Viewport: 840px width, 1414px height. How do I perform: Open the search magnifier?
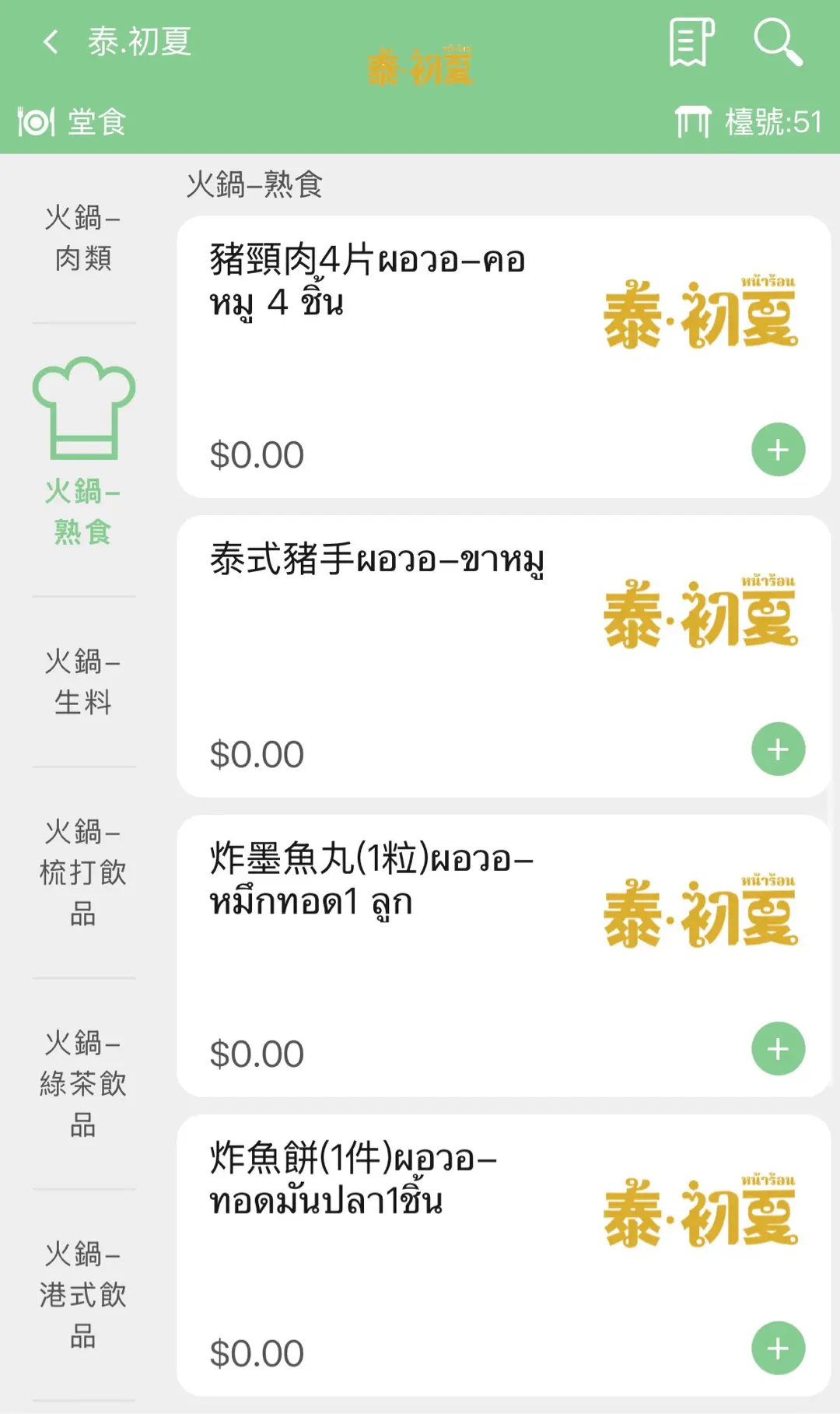pyautogui.click(x=777, y=42)
